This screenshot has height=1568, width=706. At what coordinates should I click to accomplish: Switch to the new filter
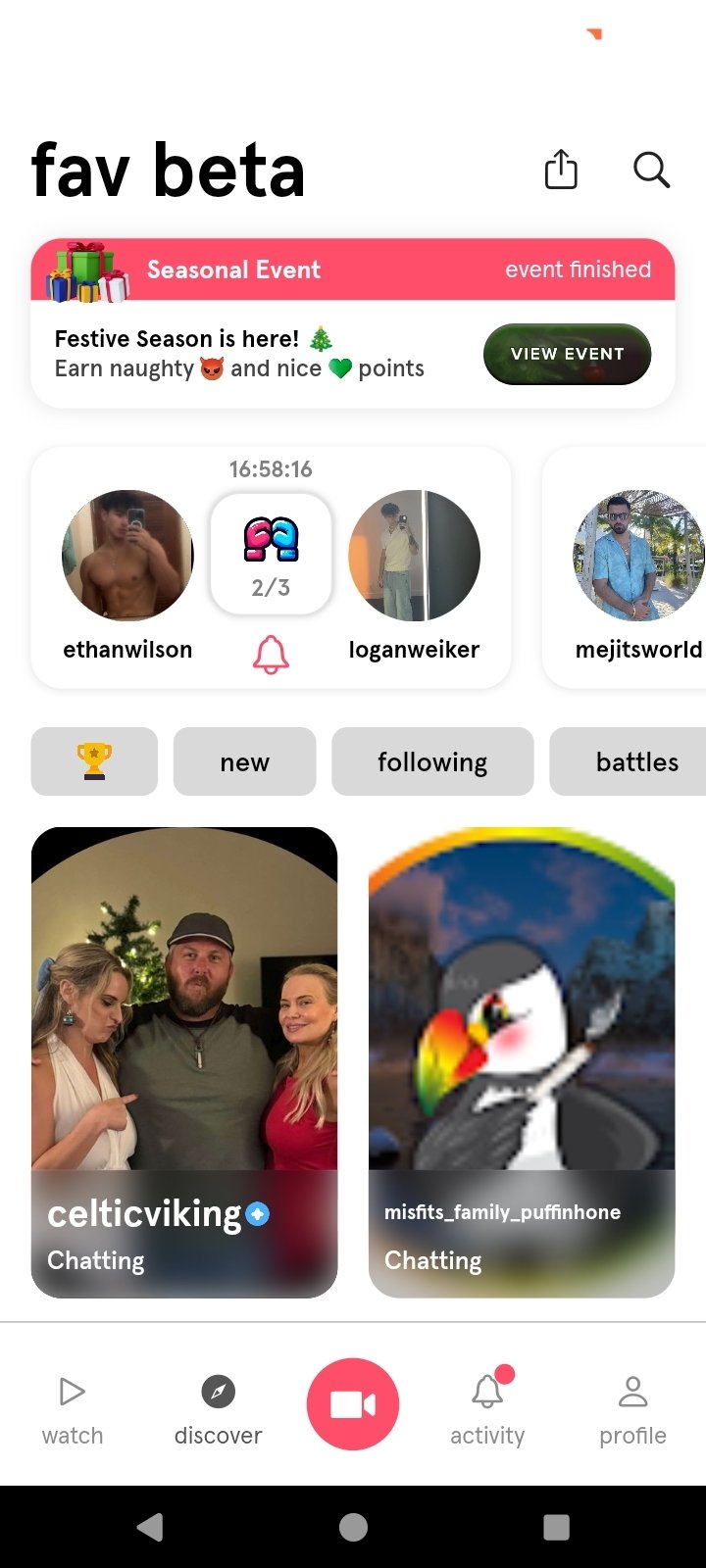(x=245, y=761)
